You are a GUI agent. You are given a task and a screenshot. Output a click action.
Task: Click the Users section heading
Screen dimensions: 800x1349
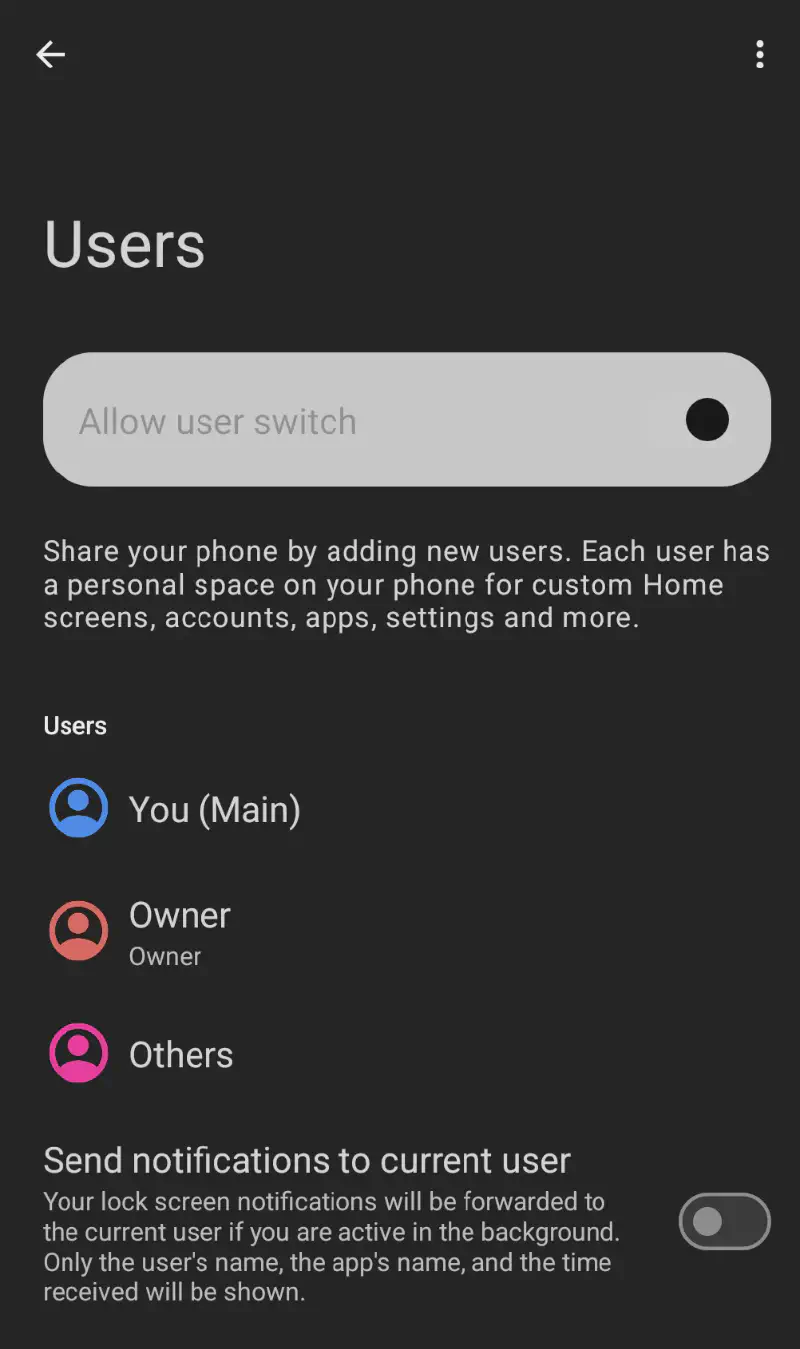(75, 726)
